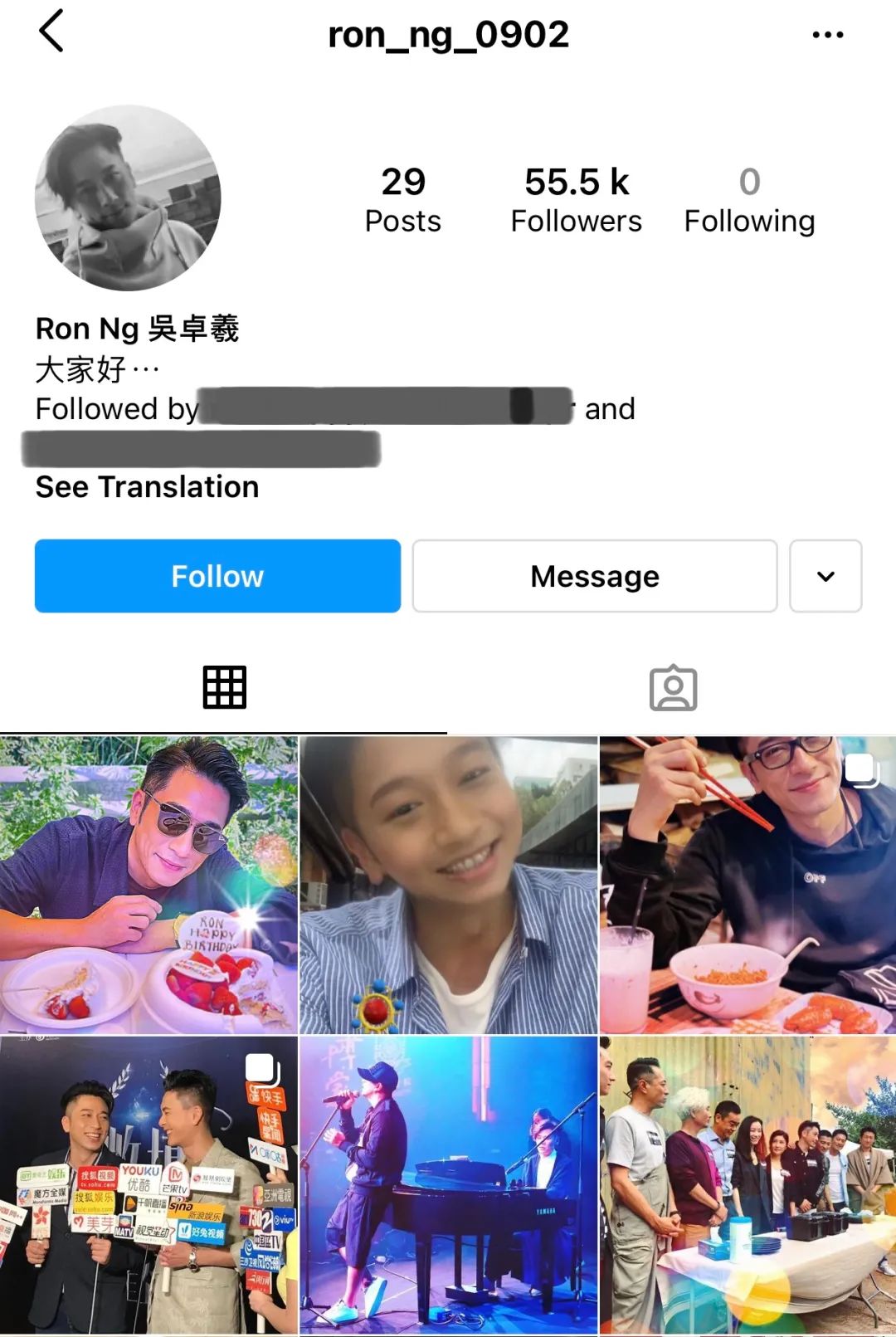
Task: Open the piano stage performance post
Action: [448, 1185]
